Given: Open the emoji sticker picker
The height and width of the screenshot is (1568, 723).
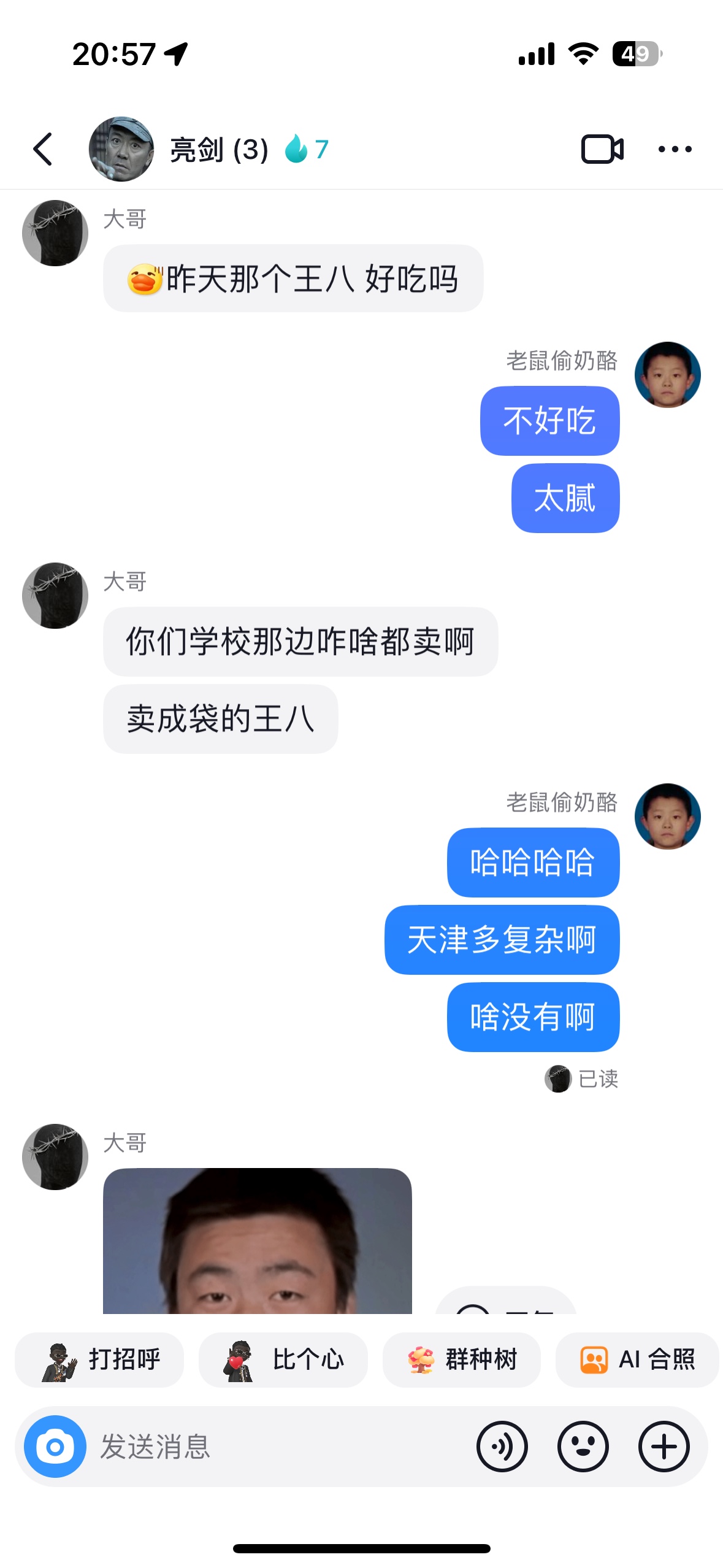Looking at the screenshot, I should pos(583,1447).
